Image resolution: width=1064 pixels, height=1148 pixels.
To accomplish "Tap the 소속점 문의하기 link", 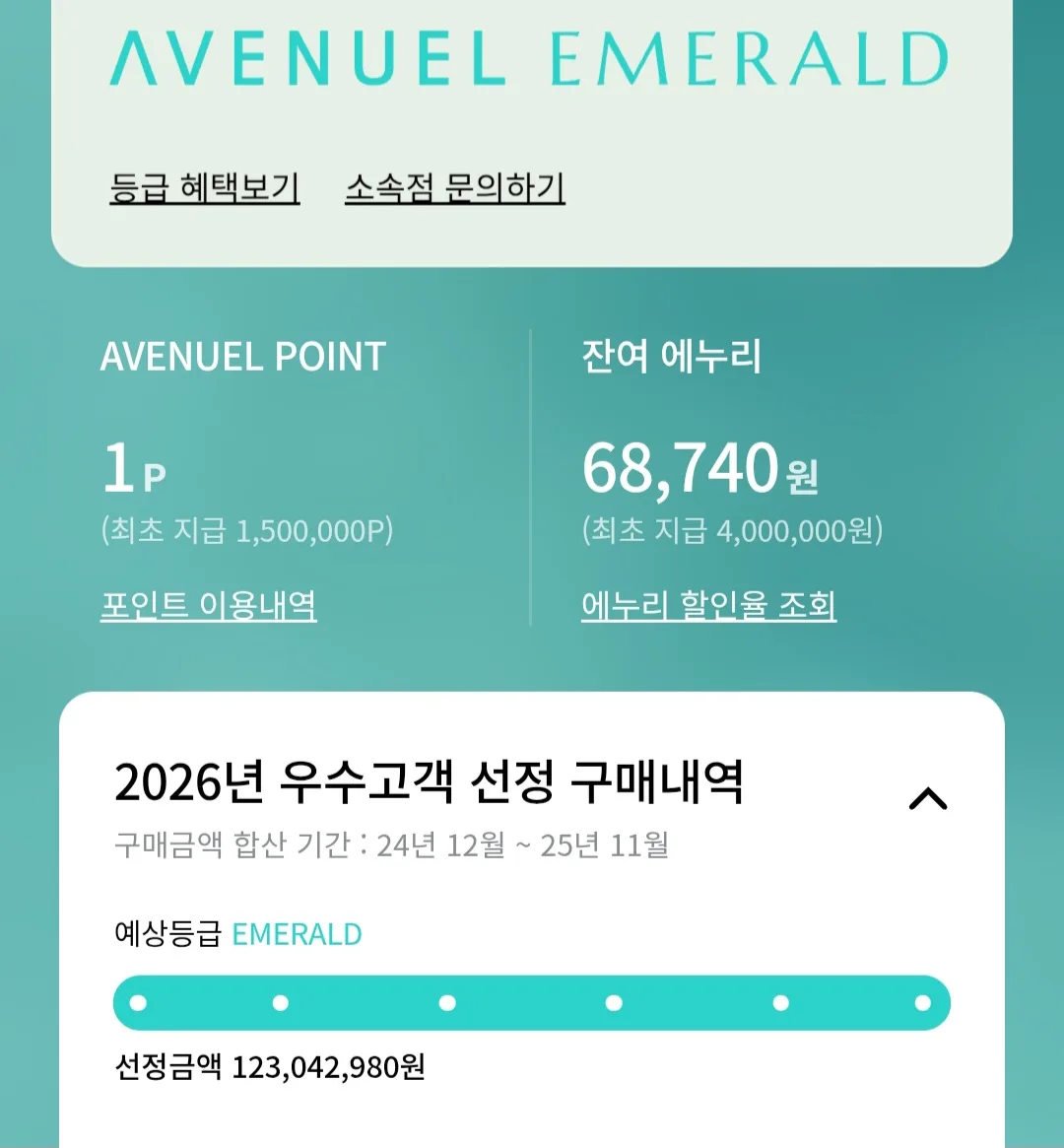I will tap(454, 187).
